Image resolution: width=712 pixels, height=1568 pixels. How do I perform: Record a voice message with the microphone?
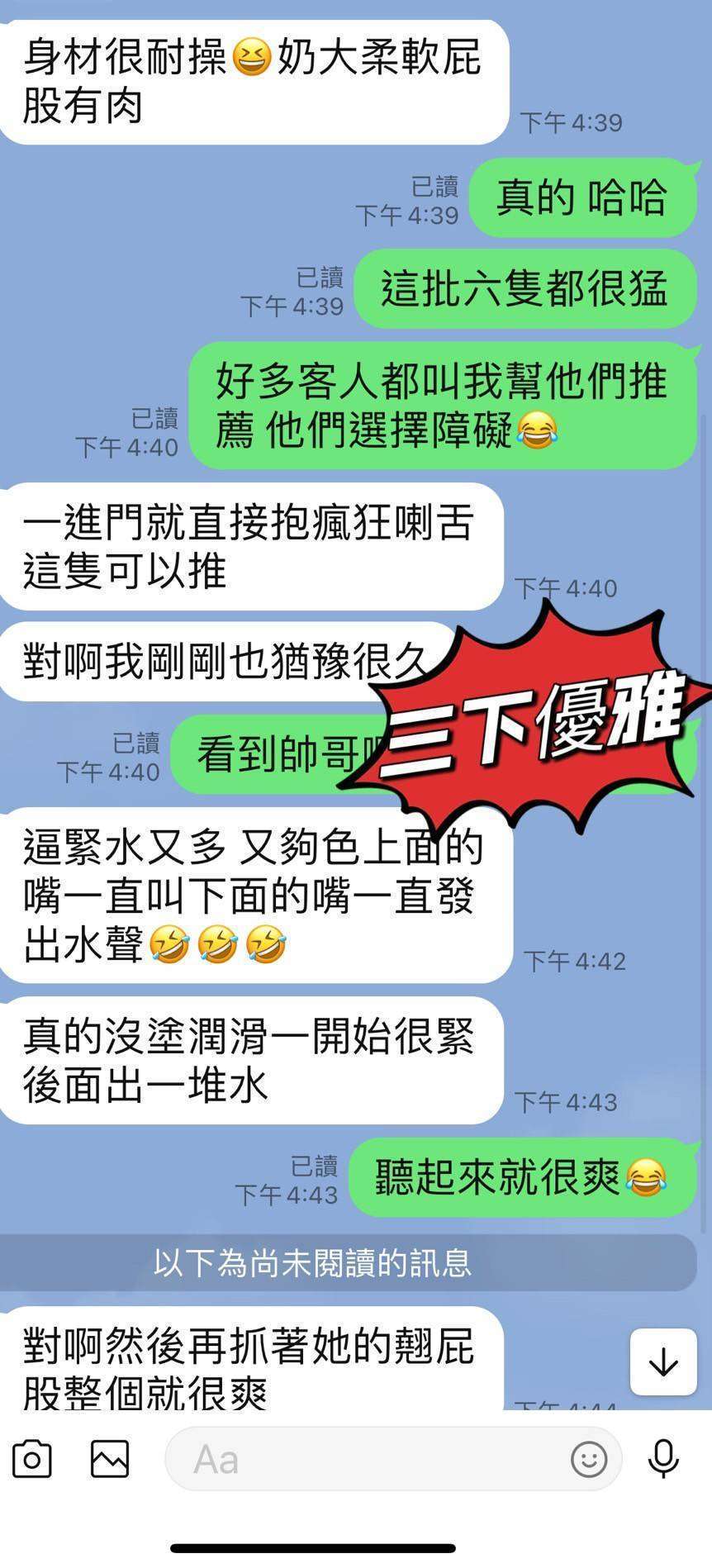click(663, 1459)
